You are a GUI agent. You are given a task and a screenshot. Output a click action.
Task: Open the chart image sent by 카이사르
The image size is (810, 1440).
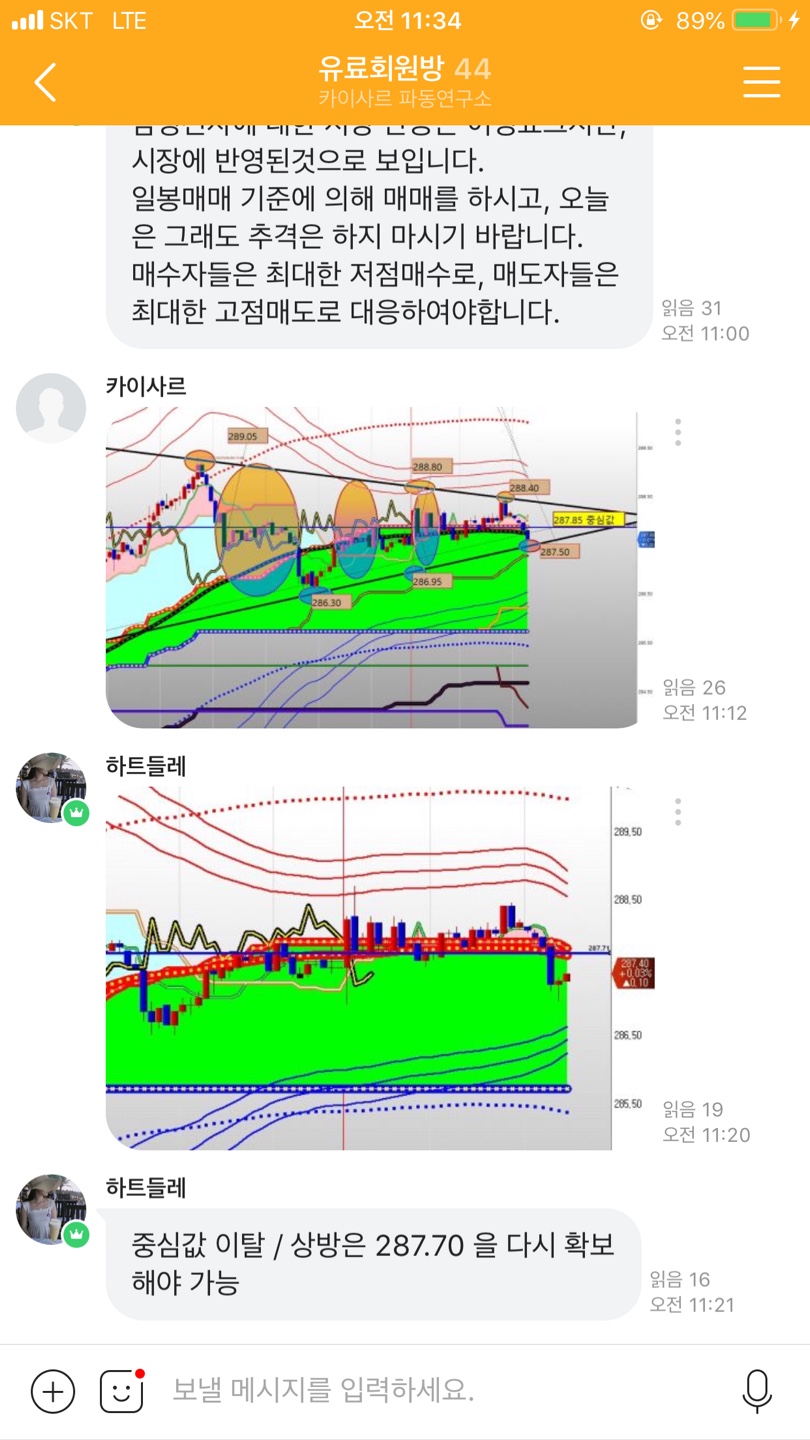371,567
